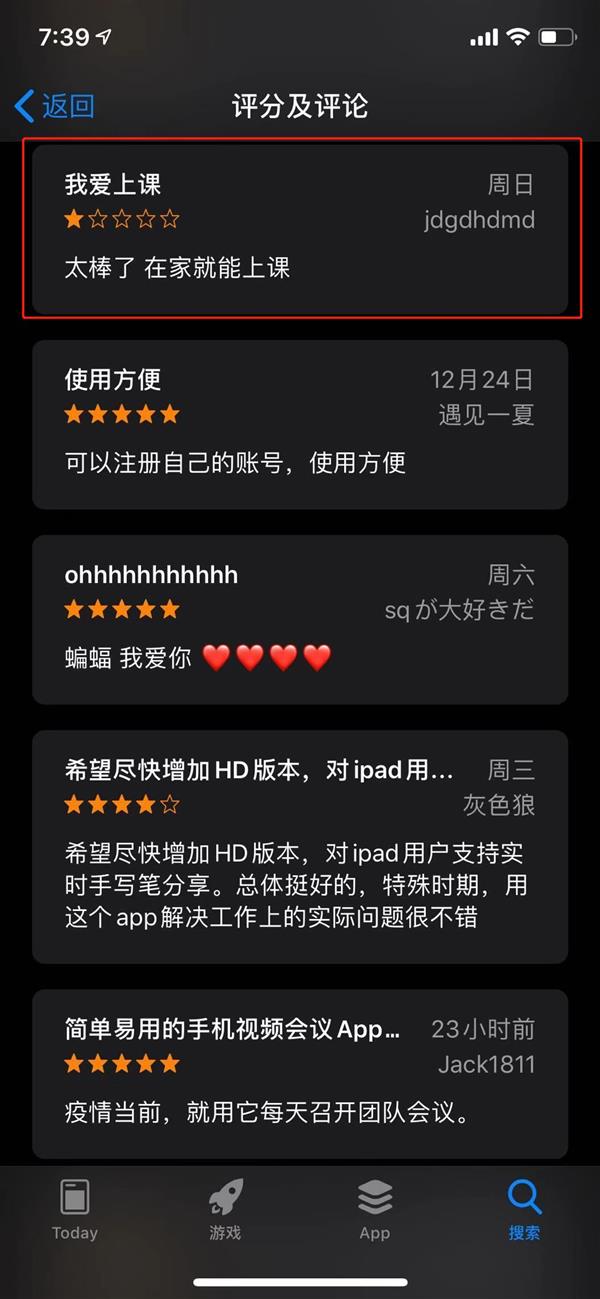Switch to the Today tab
Image resolution: width=600 pixels, height=1299 pixels.
75,1210
